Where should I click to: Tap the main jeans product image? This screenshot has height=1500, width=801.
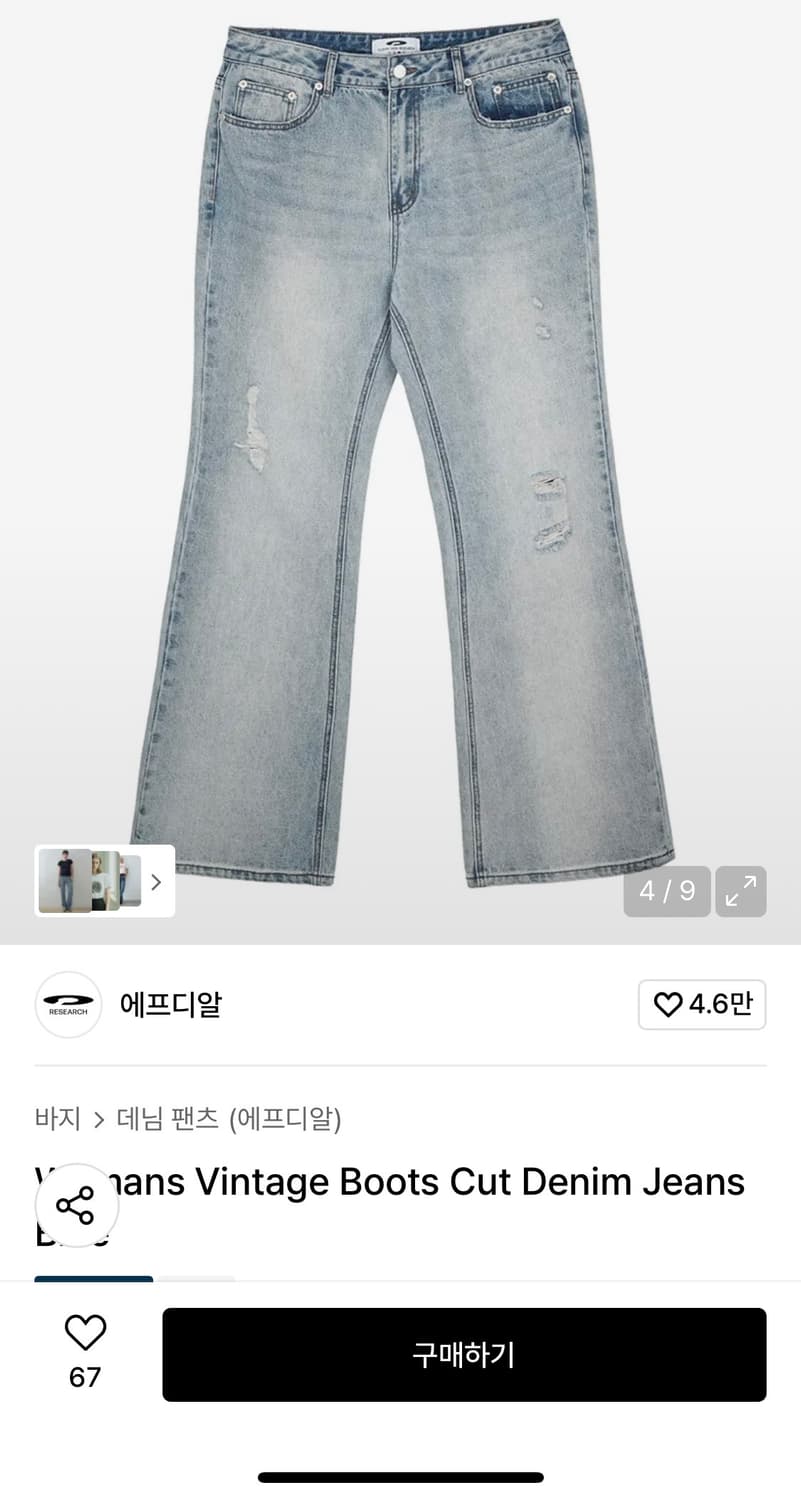pos(400,450)
